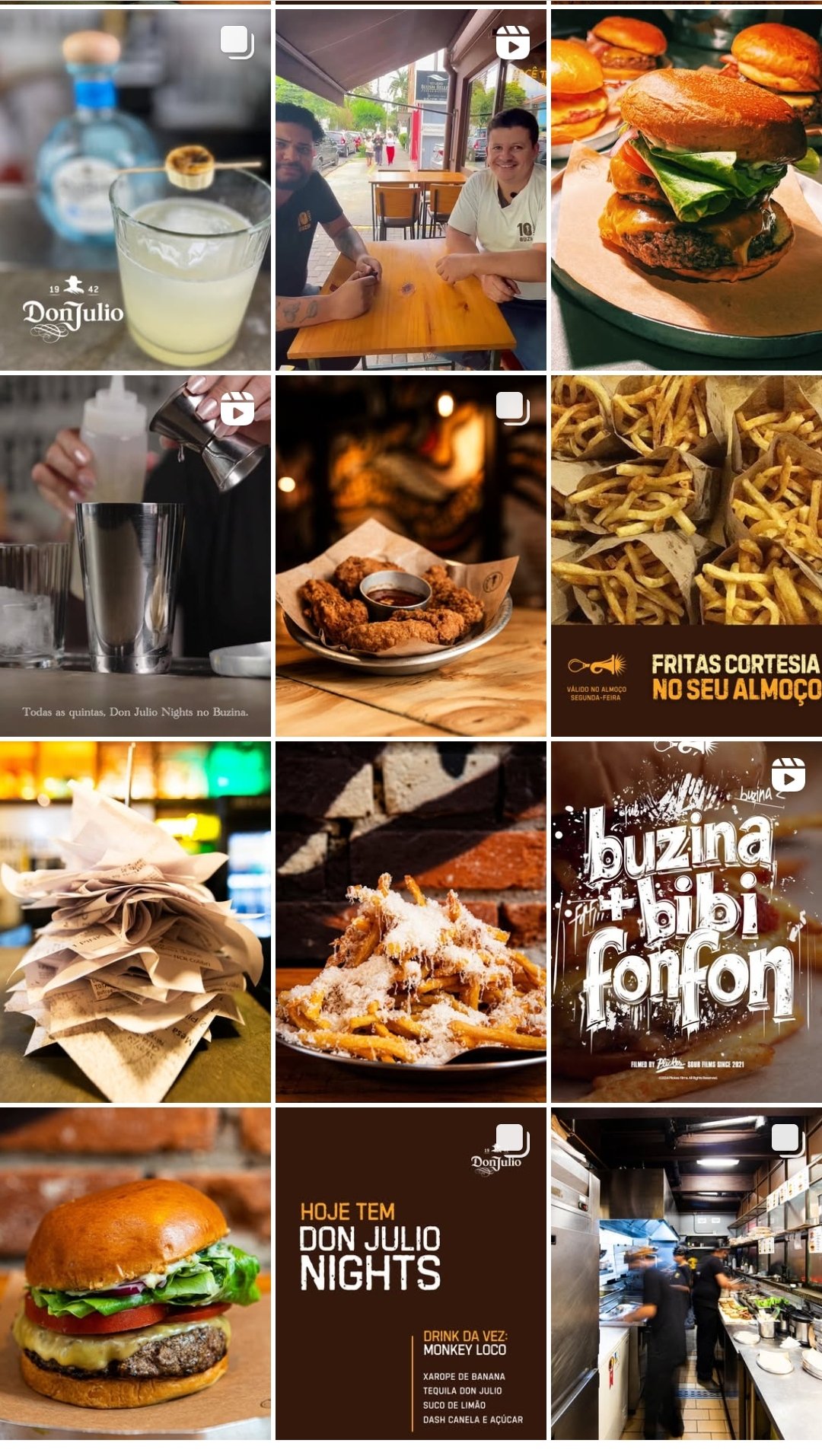Open the Fritas Cortesia no seu Almoço post
The height and width of the screenshot is (1456, 822).
pyautogui.click(x=687, y=556)
